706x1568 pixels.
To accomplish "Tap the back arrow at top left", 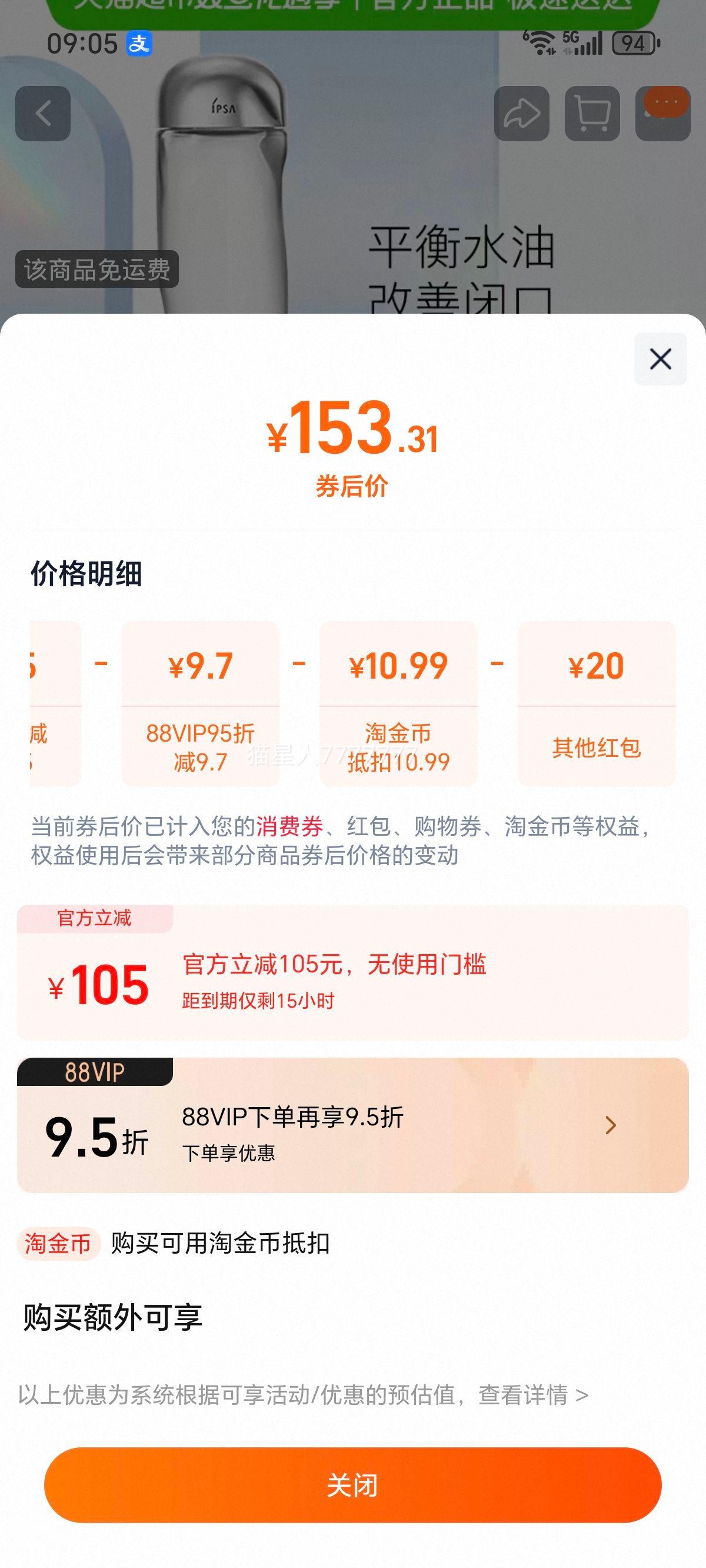I will [x=42, y=114].
